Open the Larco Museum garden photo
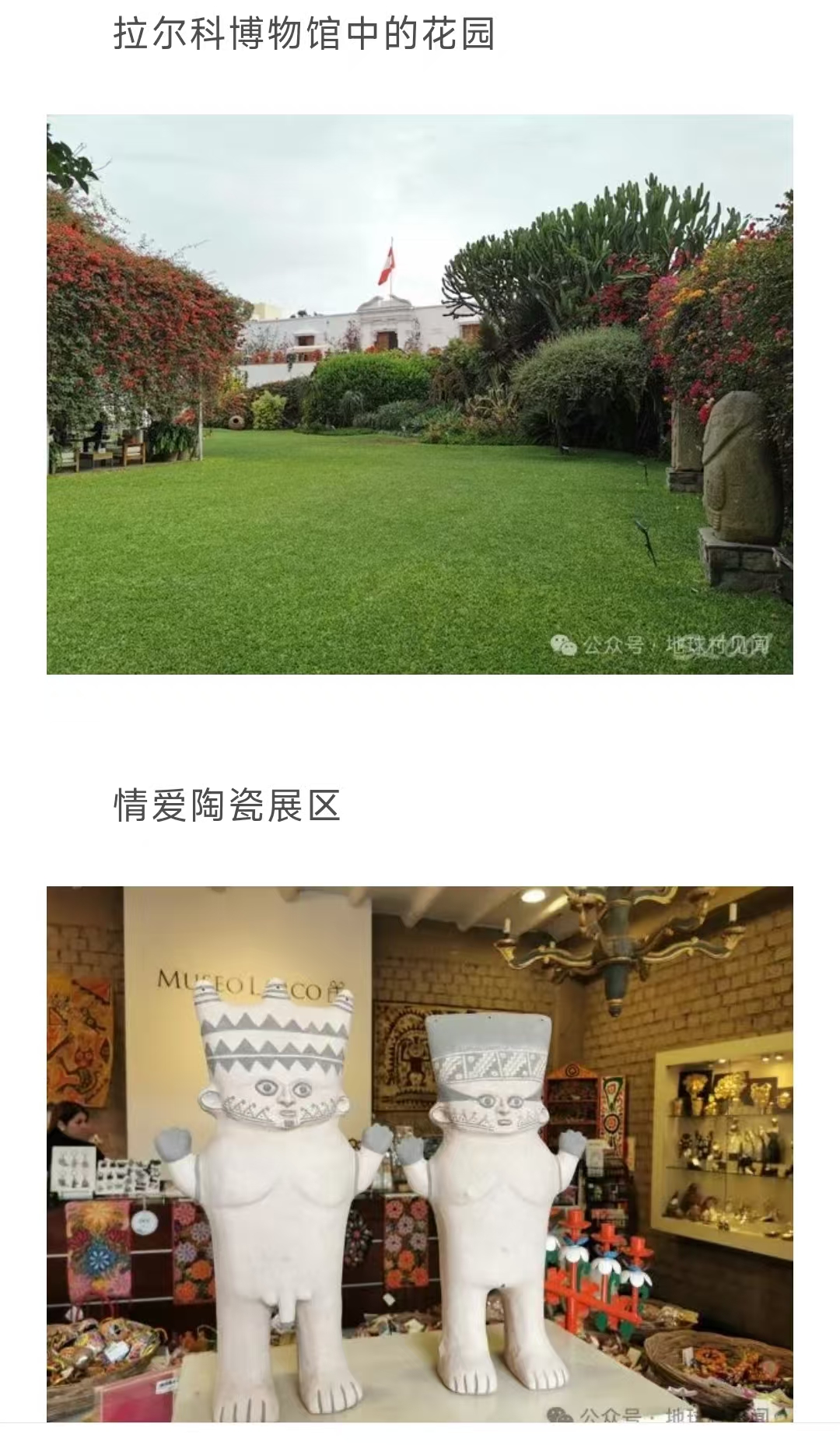840x1445 pixels. click(x=420, y=394)
